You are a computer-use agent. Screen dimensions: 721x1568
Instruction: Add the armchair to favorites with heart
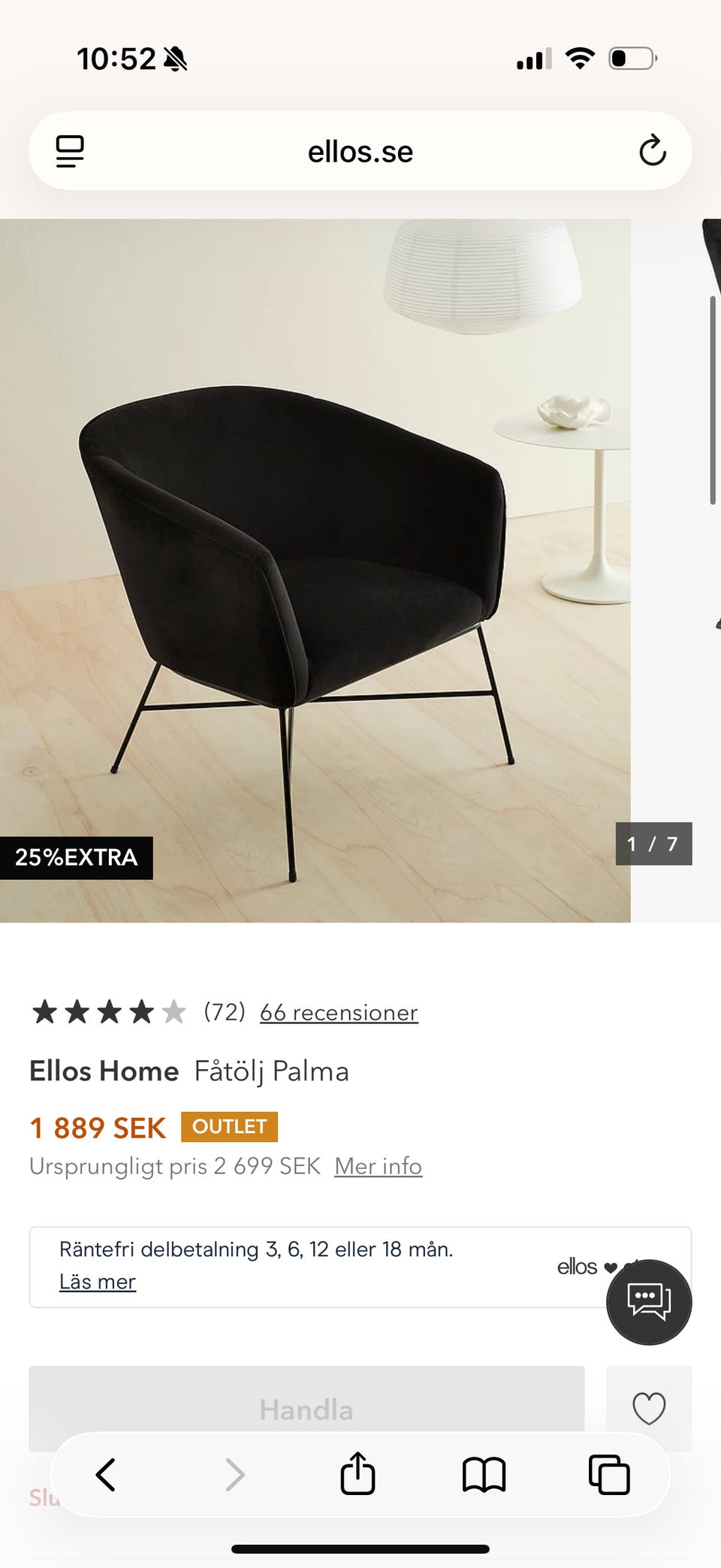point(649,1407)
